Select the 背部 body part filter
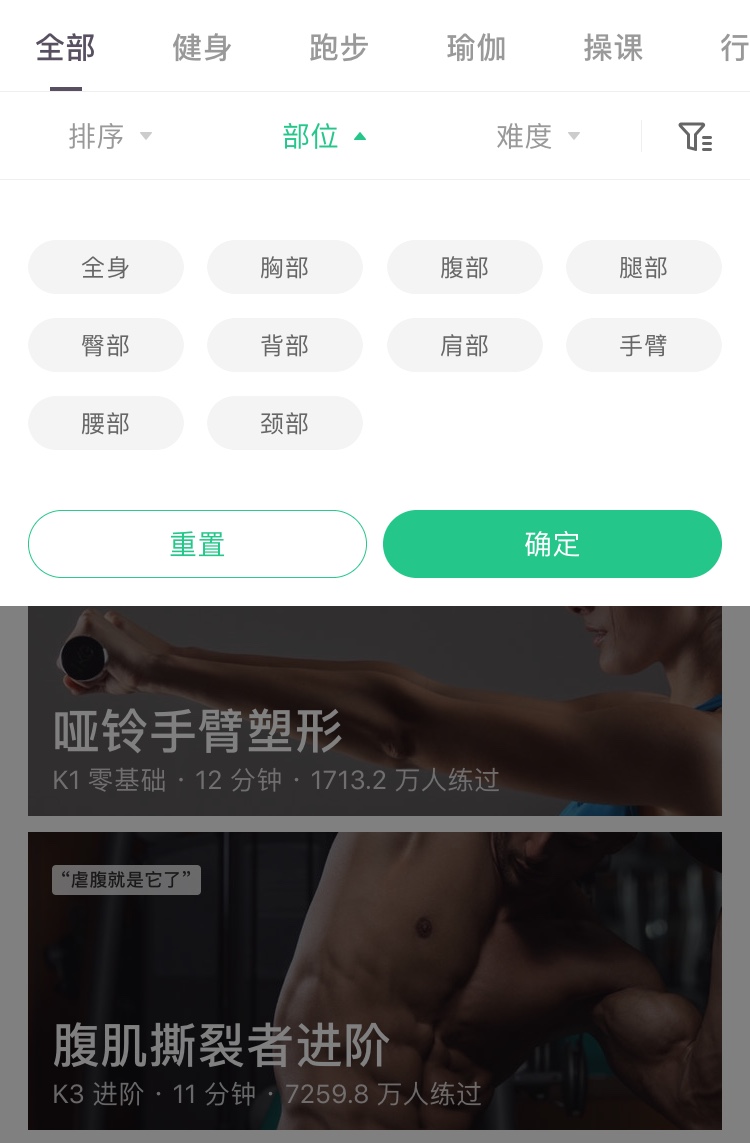750x1143 pixels. click(285, 345)
